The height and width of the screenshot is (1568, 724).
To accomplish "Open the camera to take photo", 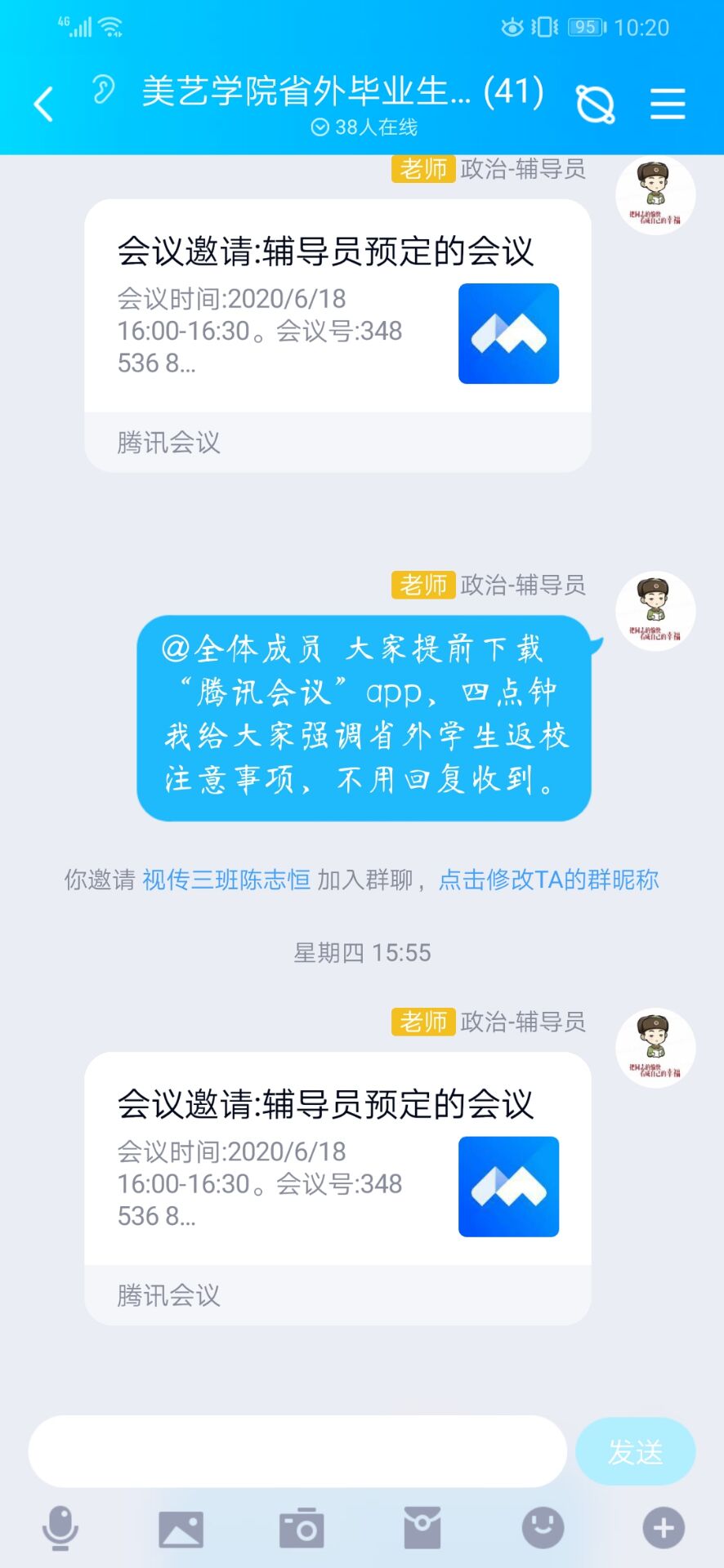I will click(x=302, y=1528).
